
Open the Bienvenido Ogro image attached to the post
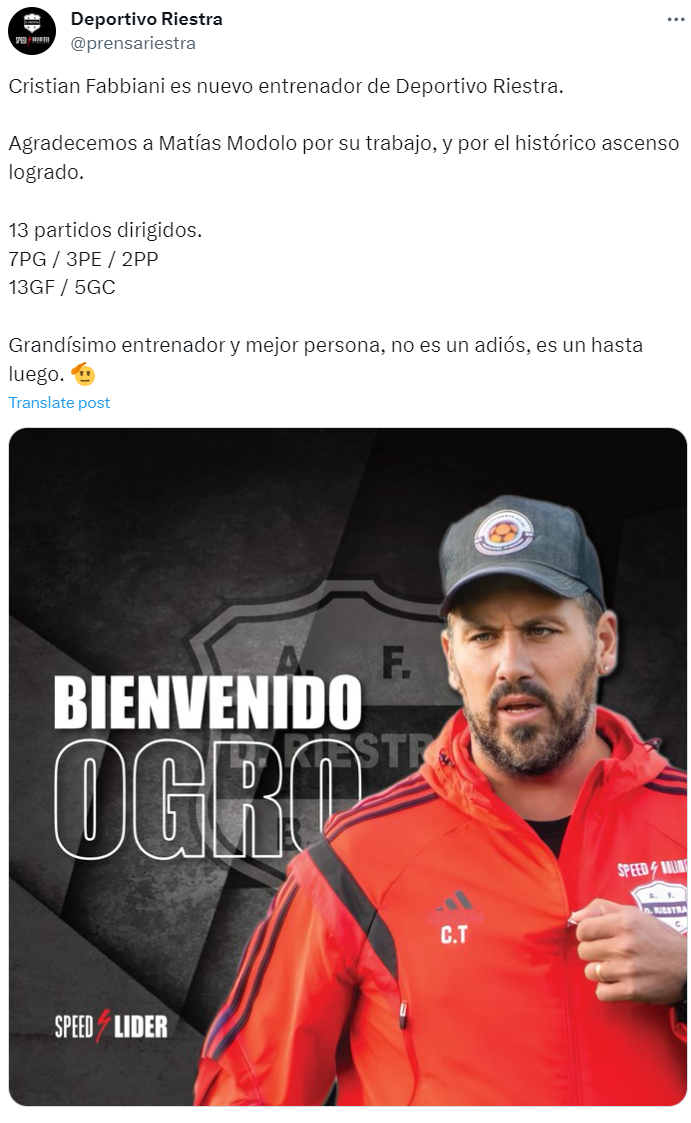347,766
